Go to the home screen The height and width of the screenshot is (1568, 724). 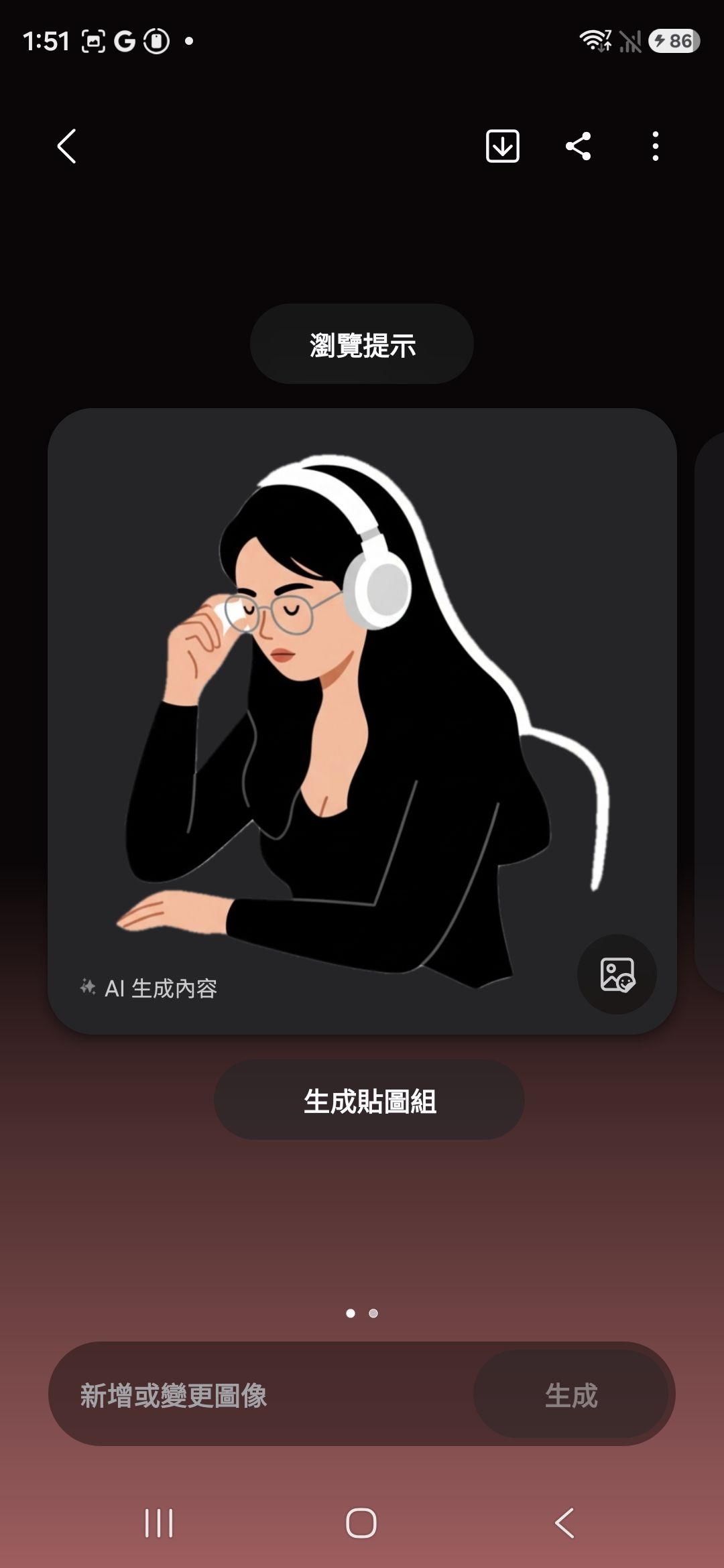point(361,1522)
